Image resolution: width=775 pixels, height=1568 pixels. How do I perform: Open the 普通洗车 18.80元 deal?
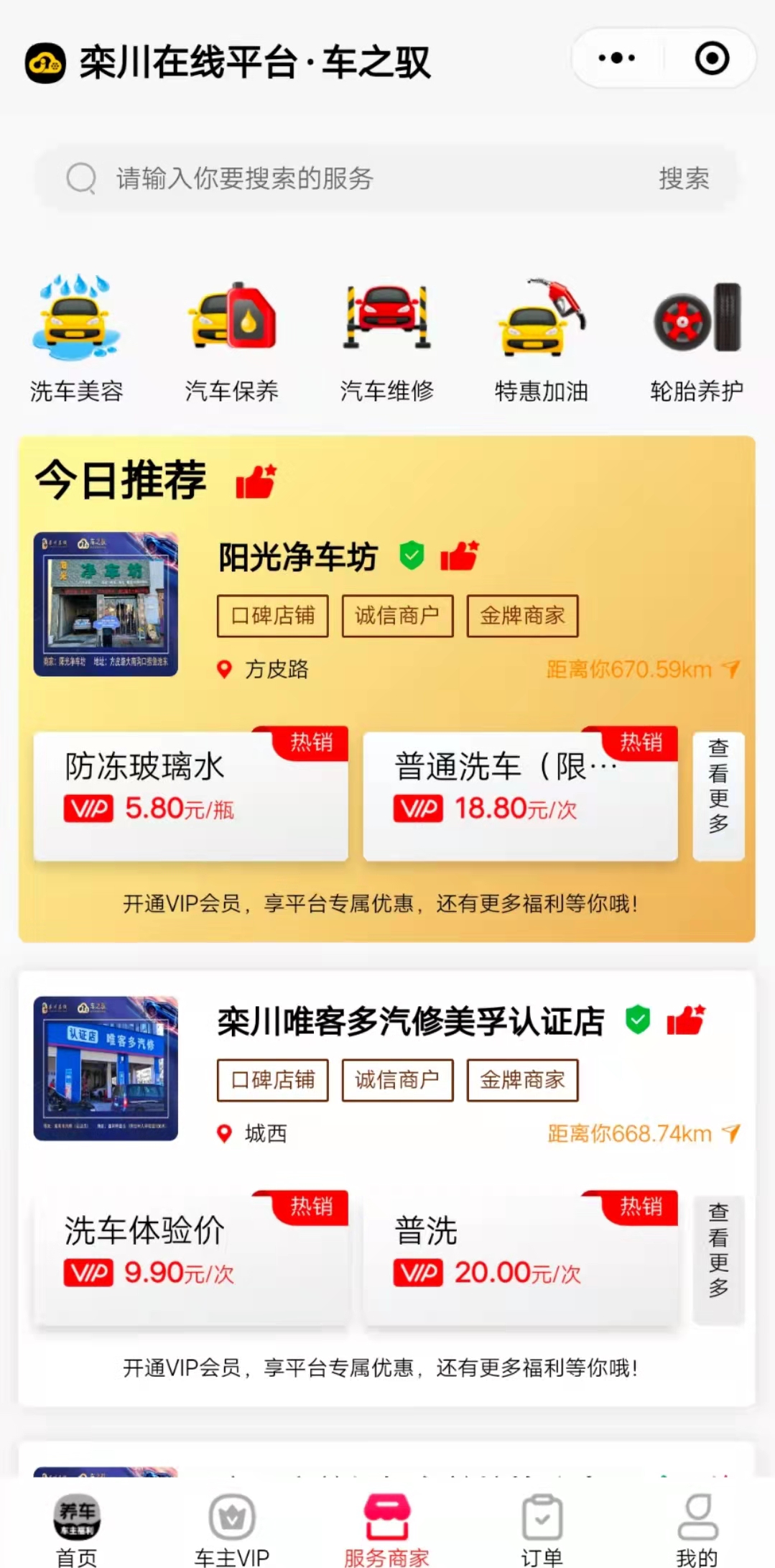(x=520, y=795)
